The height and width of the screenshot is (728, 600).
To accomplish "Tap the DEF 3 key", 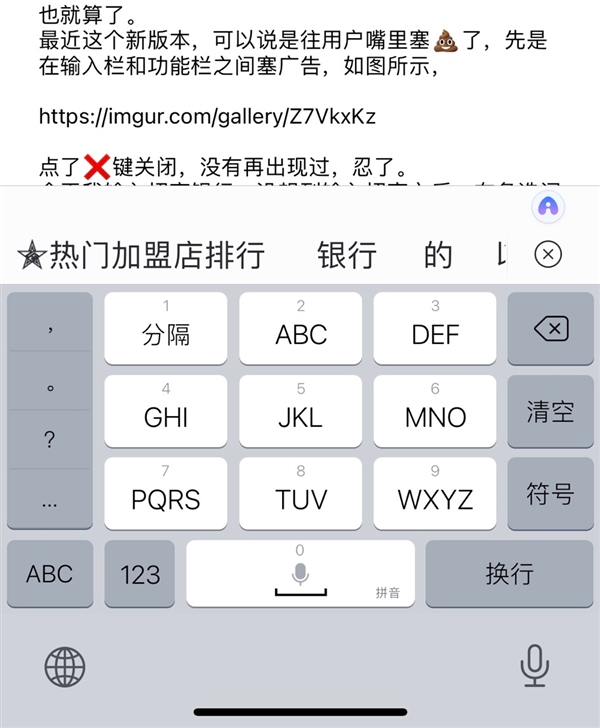I will click(x=435, y=328).
